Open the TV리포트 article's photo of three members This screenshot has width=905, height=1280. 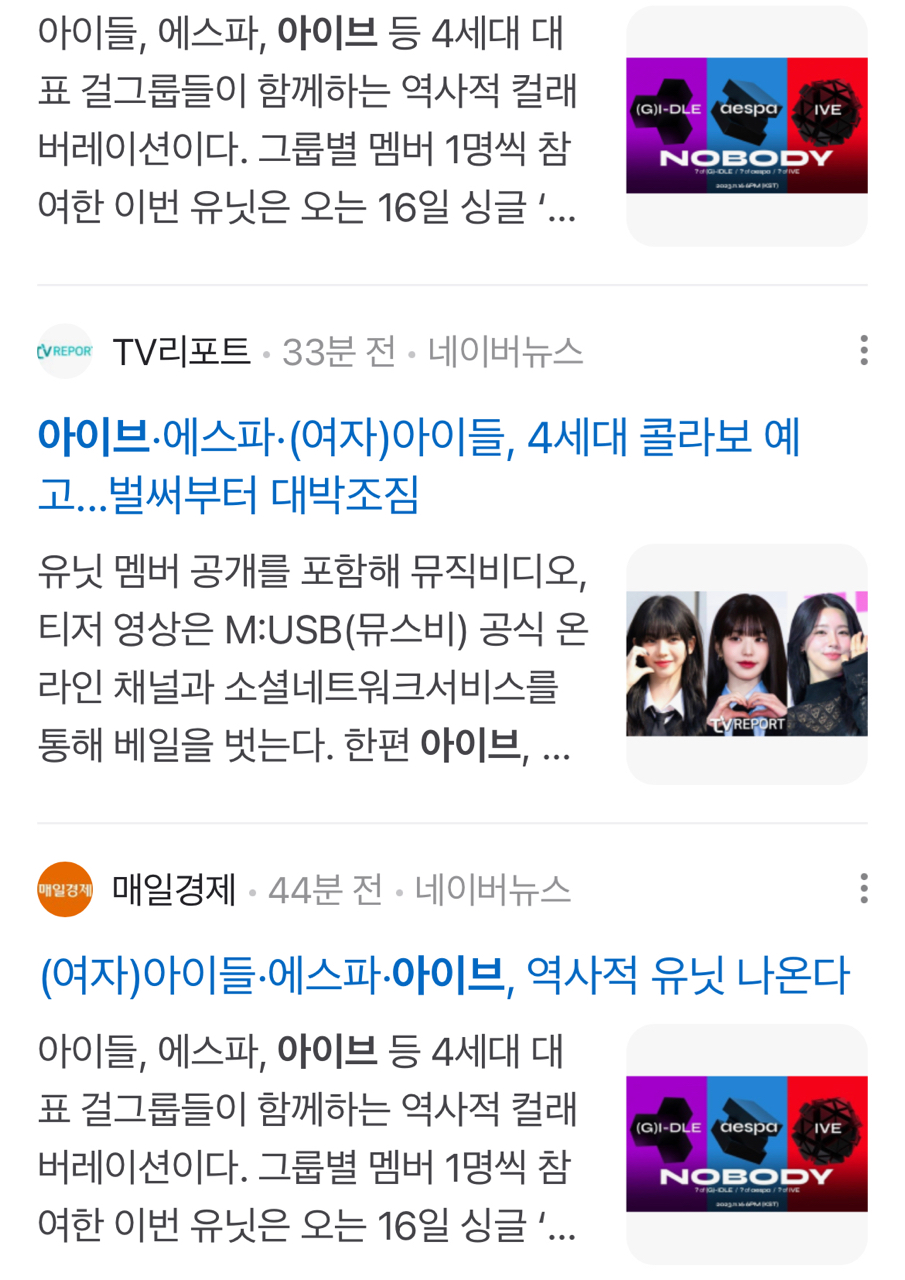coord(746,664)
